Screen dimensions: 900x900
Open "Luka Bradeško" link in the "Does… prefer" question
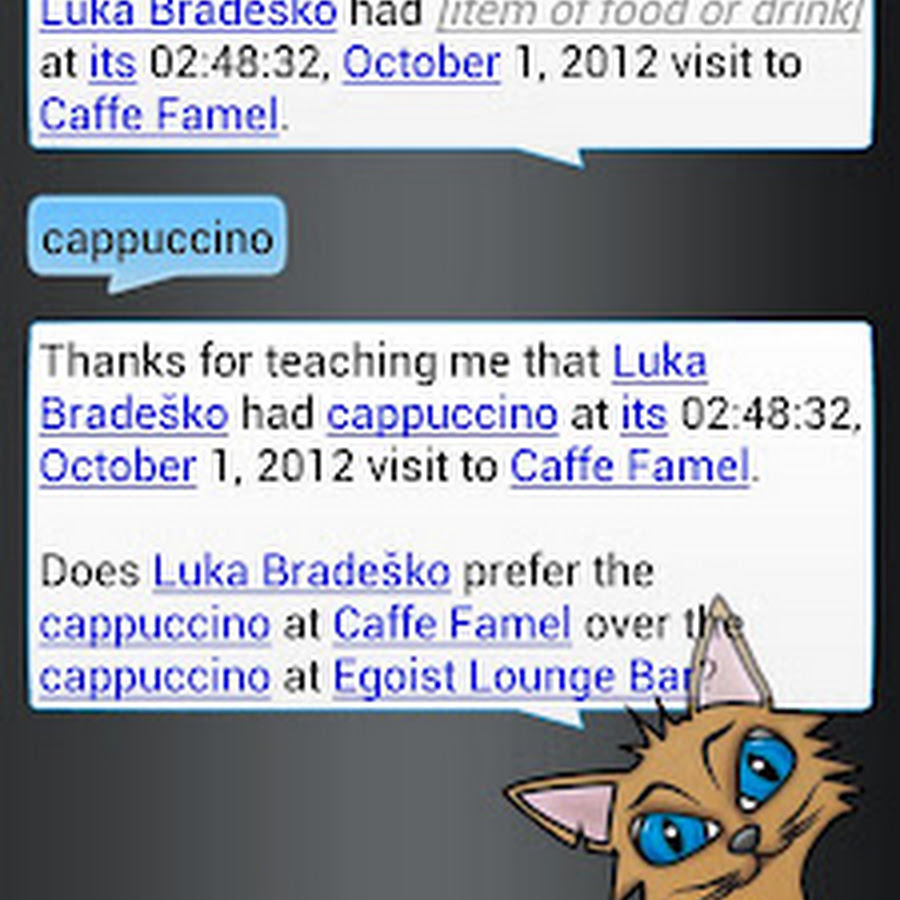tap(301, 572)
